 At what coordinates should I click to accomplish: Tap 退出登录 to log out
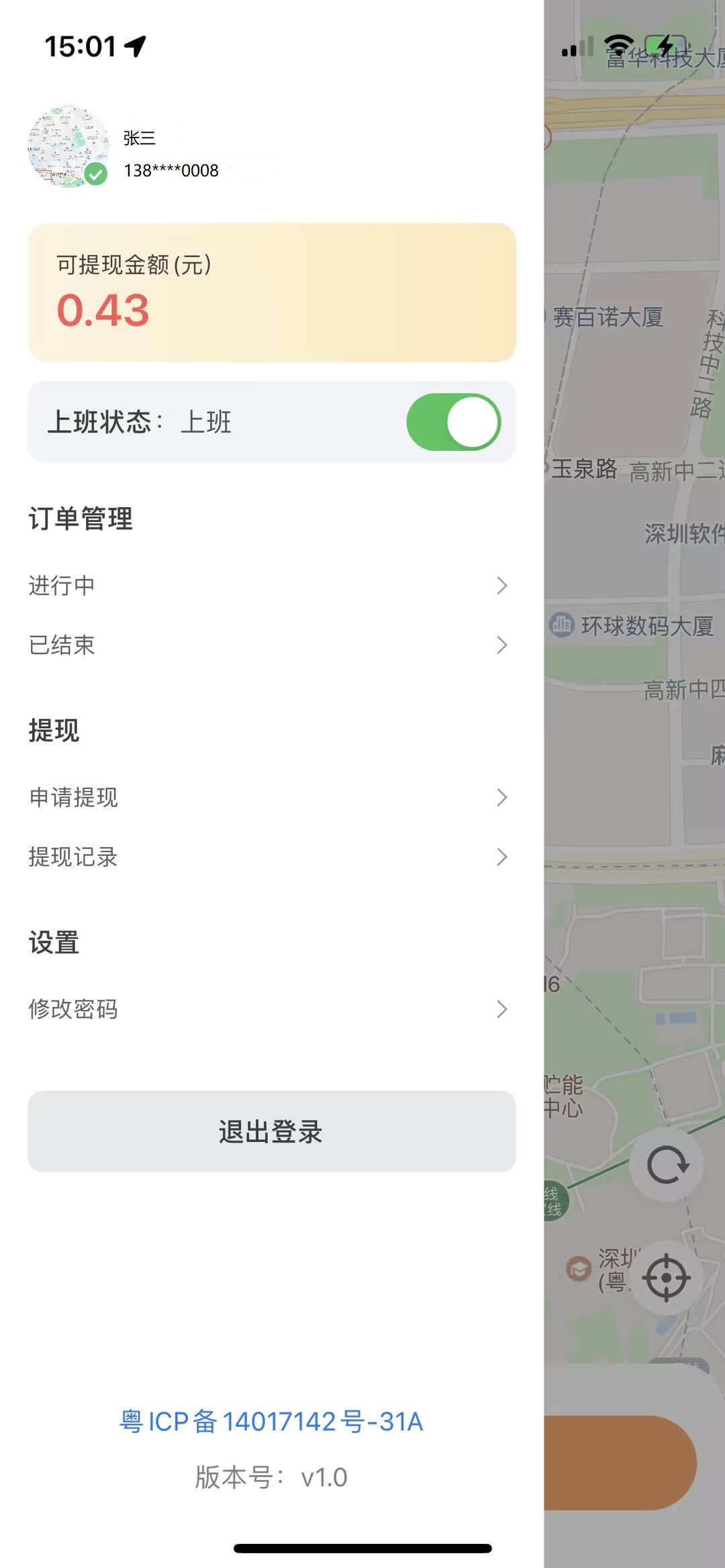pos(271,1131)
